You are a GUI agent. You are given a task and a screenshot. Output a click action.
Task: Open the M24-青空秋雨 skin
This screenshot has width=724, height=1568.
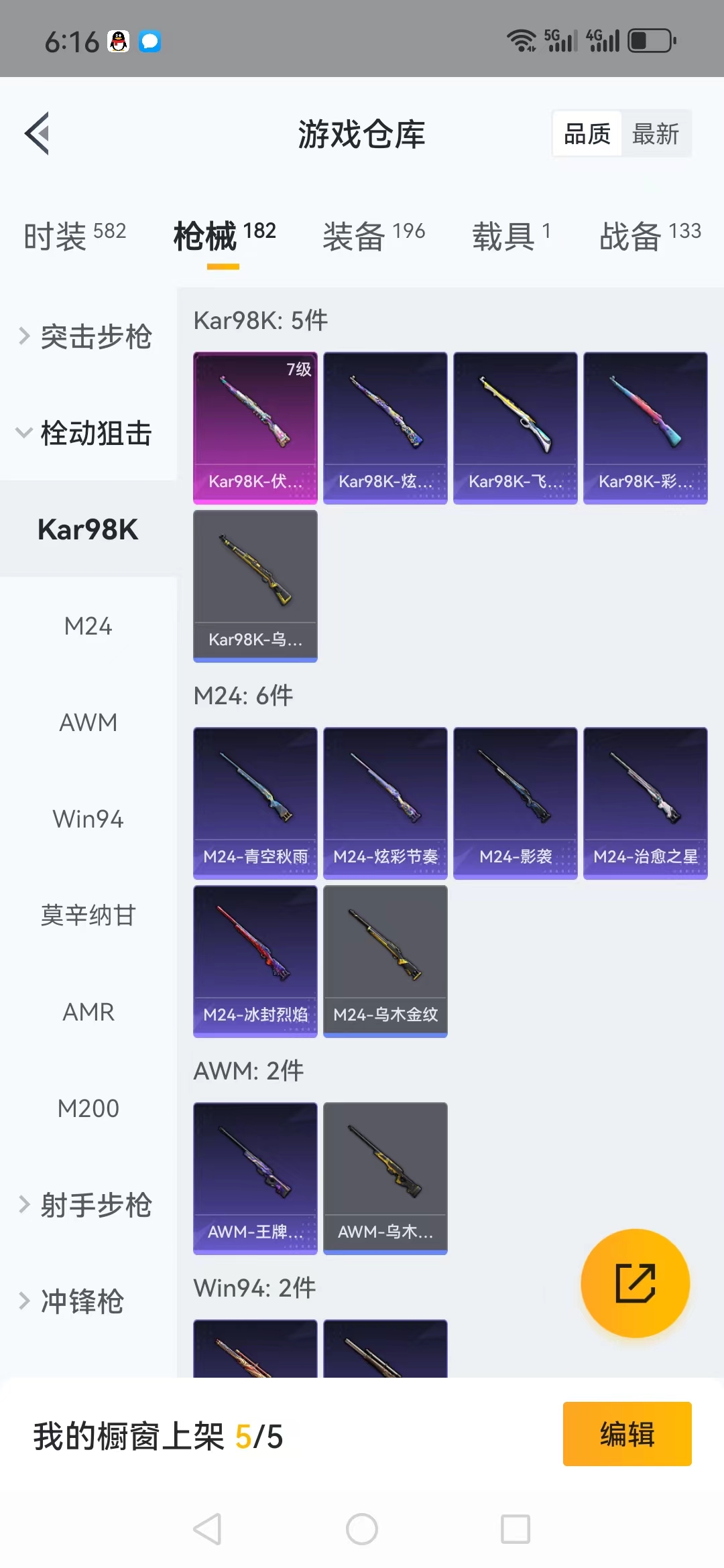255,803
